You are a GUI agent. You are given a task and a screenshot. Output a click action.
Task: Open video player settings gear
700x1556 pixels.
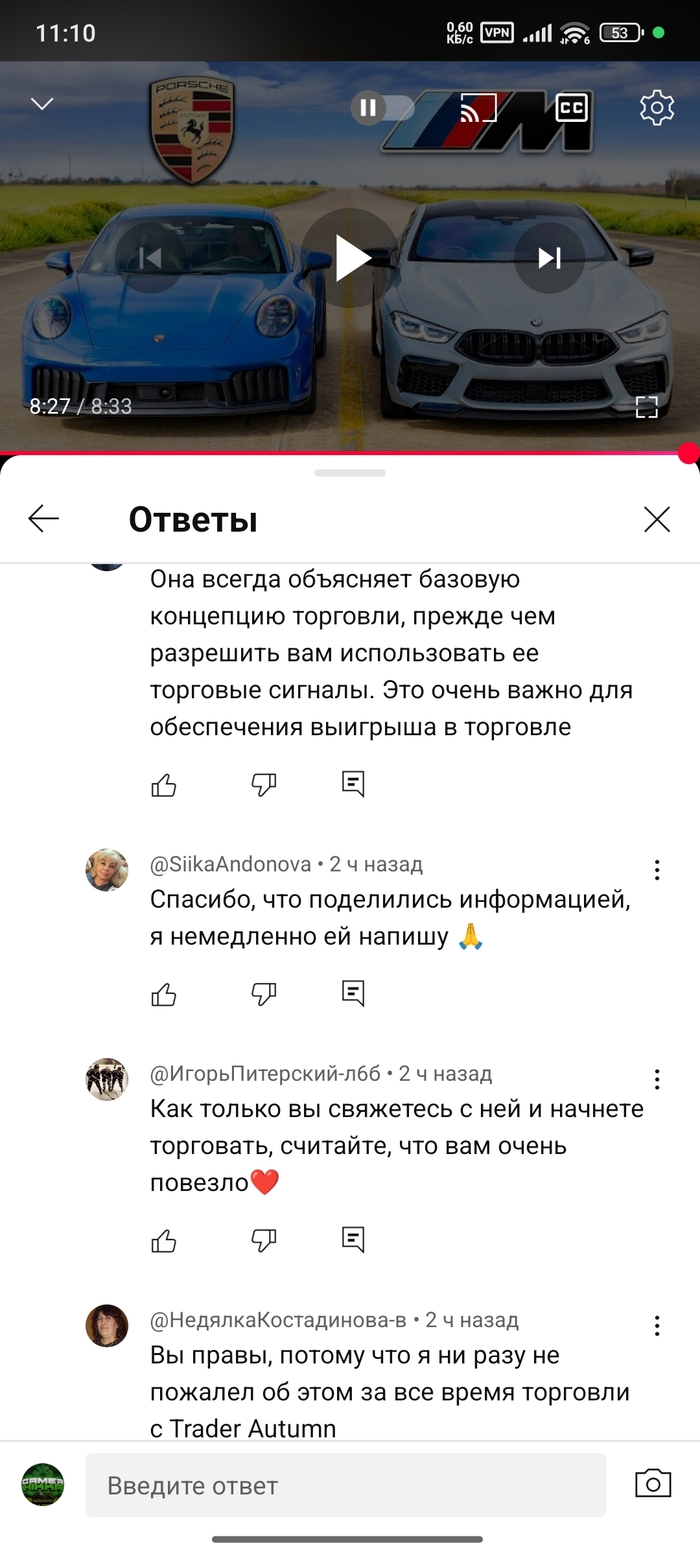coord(656,108)
